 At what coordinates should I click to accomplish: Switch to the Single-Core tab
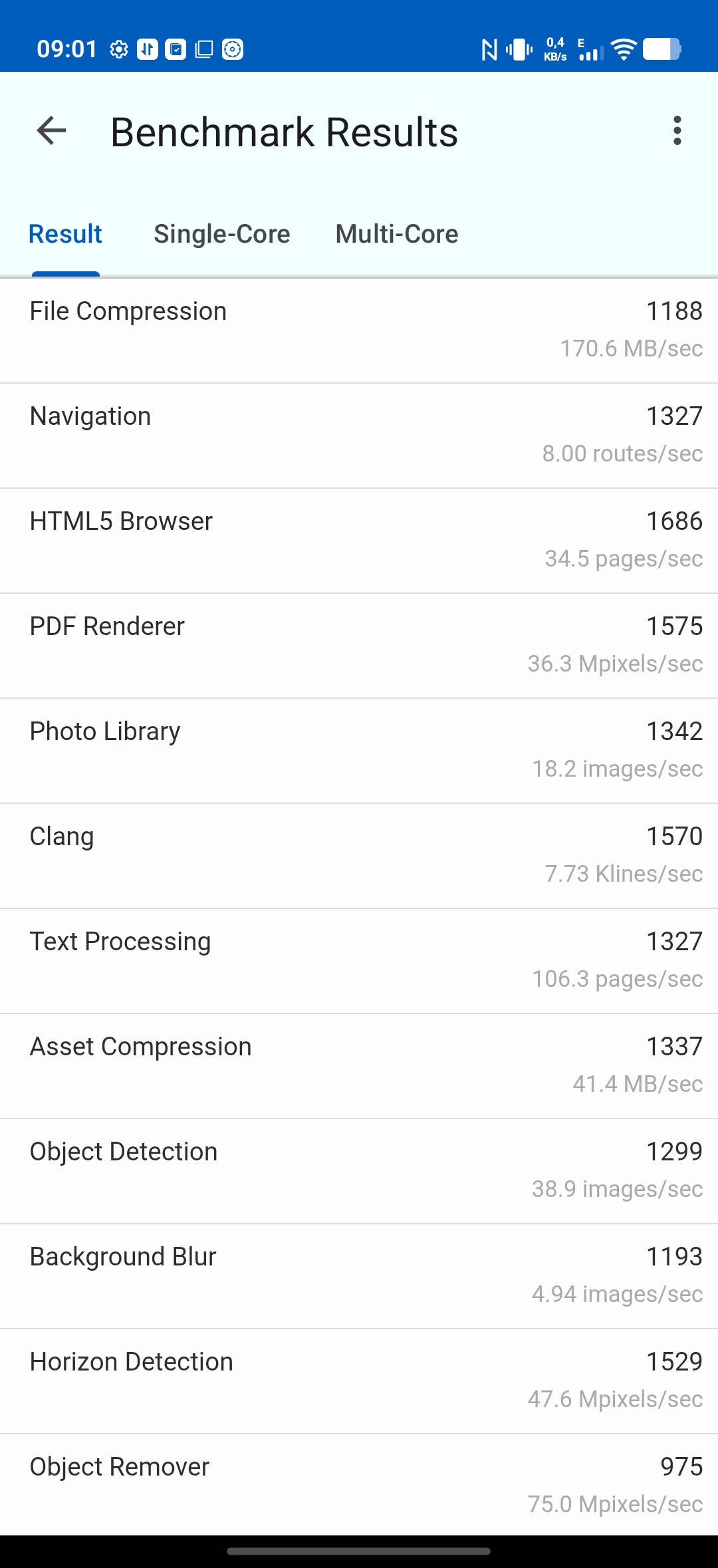221,234
